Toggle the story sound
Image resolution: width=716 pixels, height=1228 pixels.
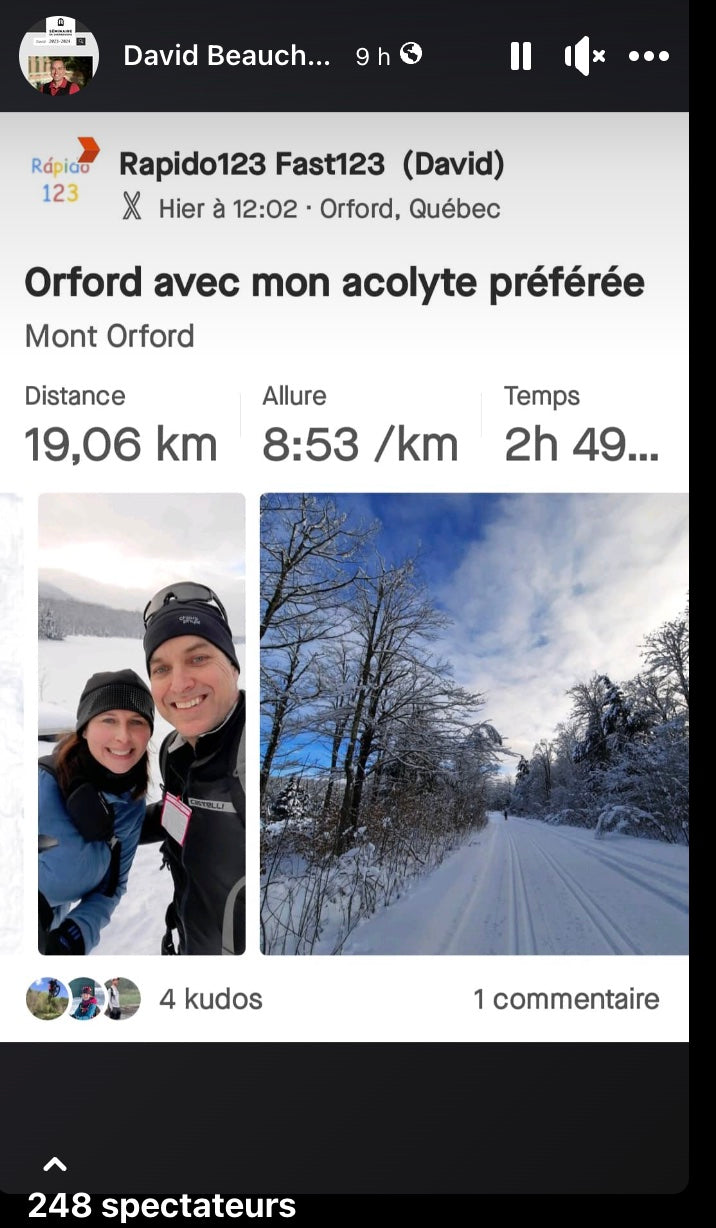pos(584,56)
